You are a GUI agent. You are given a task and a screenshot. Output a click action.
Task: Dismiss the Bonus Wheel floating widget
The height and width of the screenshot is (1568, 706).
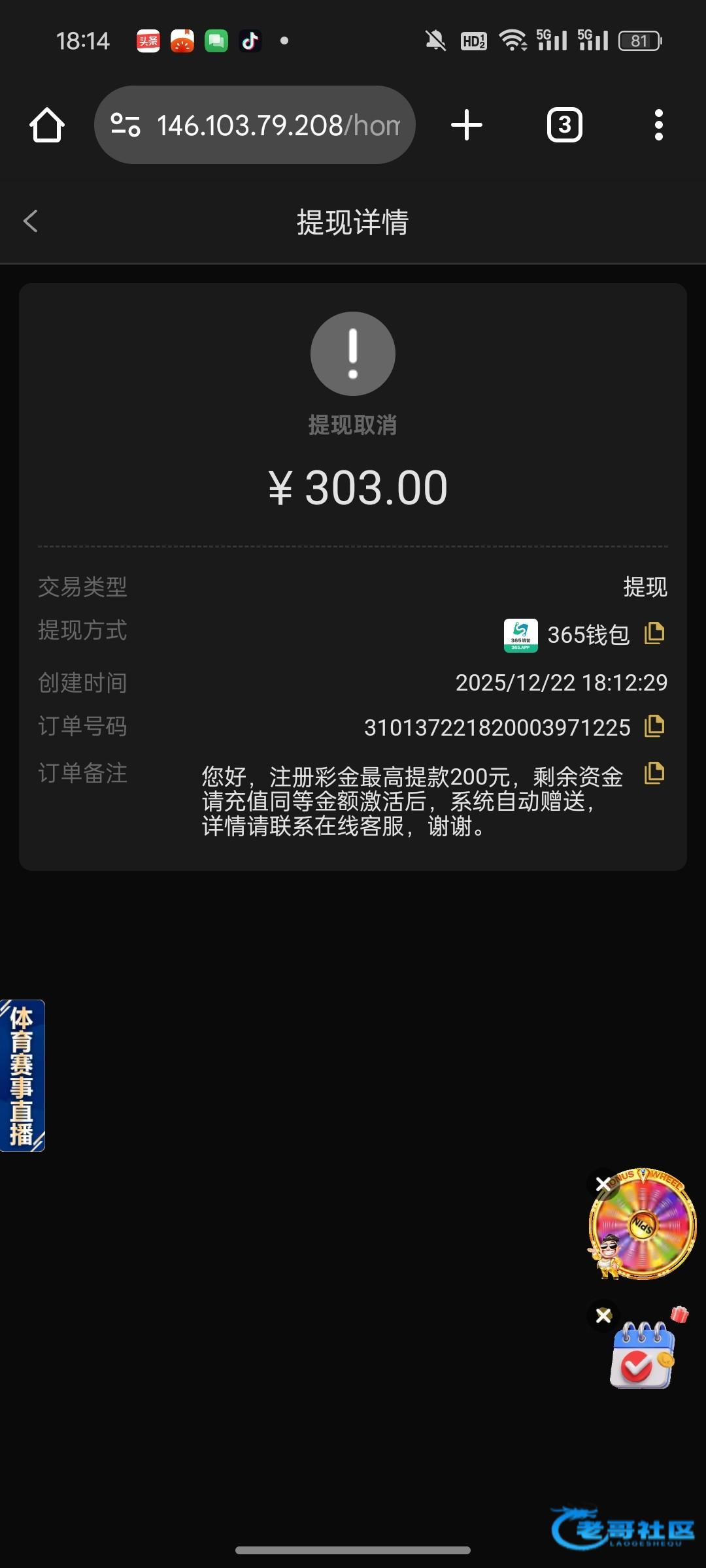click(603, 1184)
